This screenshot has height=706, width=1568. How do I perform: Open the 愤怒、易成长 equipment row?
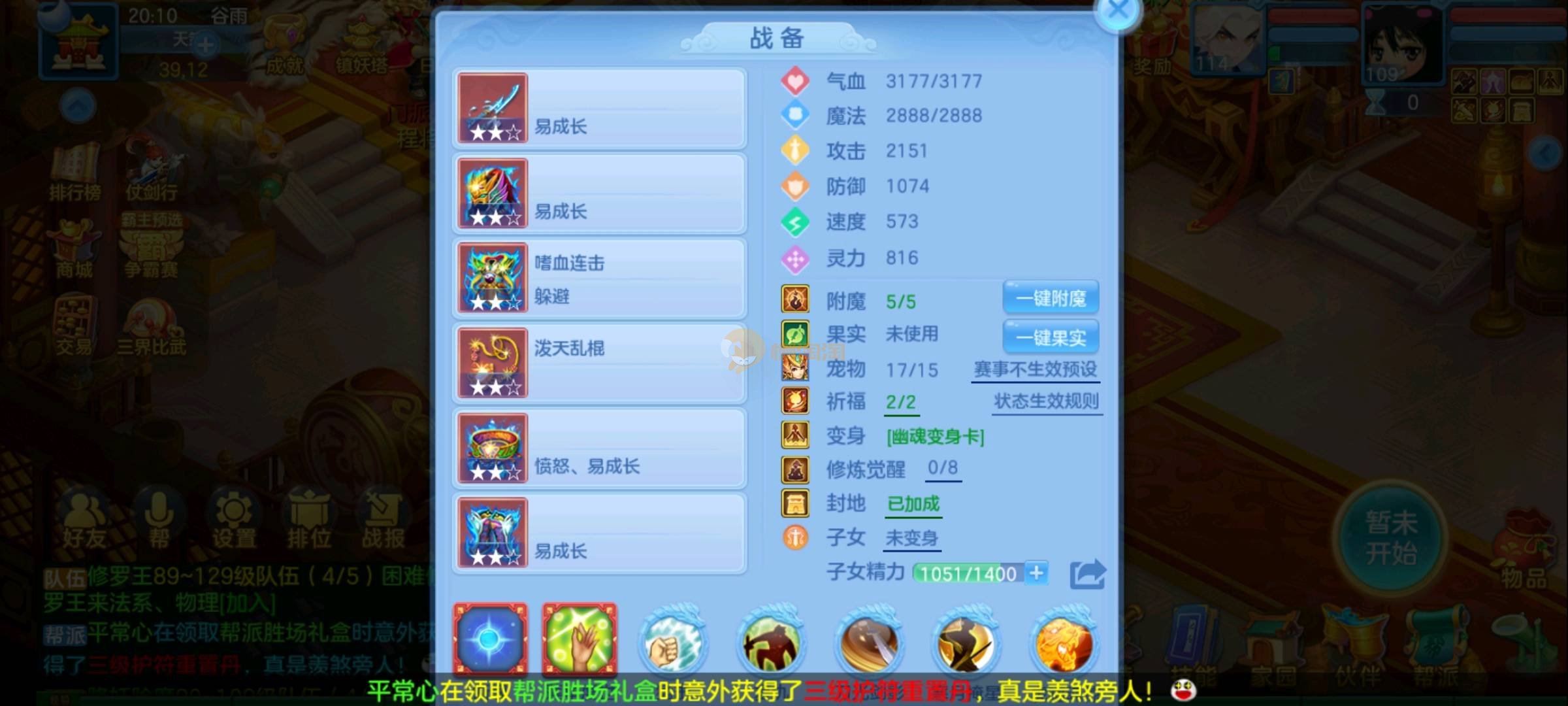pos(600,448)
